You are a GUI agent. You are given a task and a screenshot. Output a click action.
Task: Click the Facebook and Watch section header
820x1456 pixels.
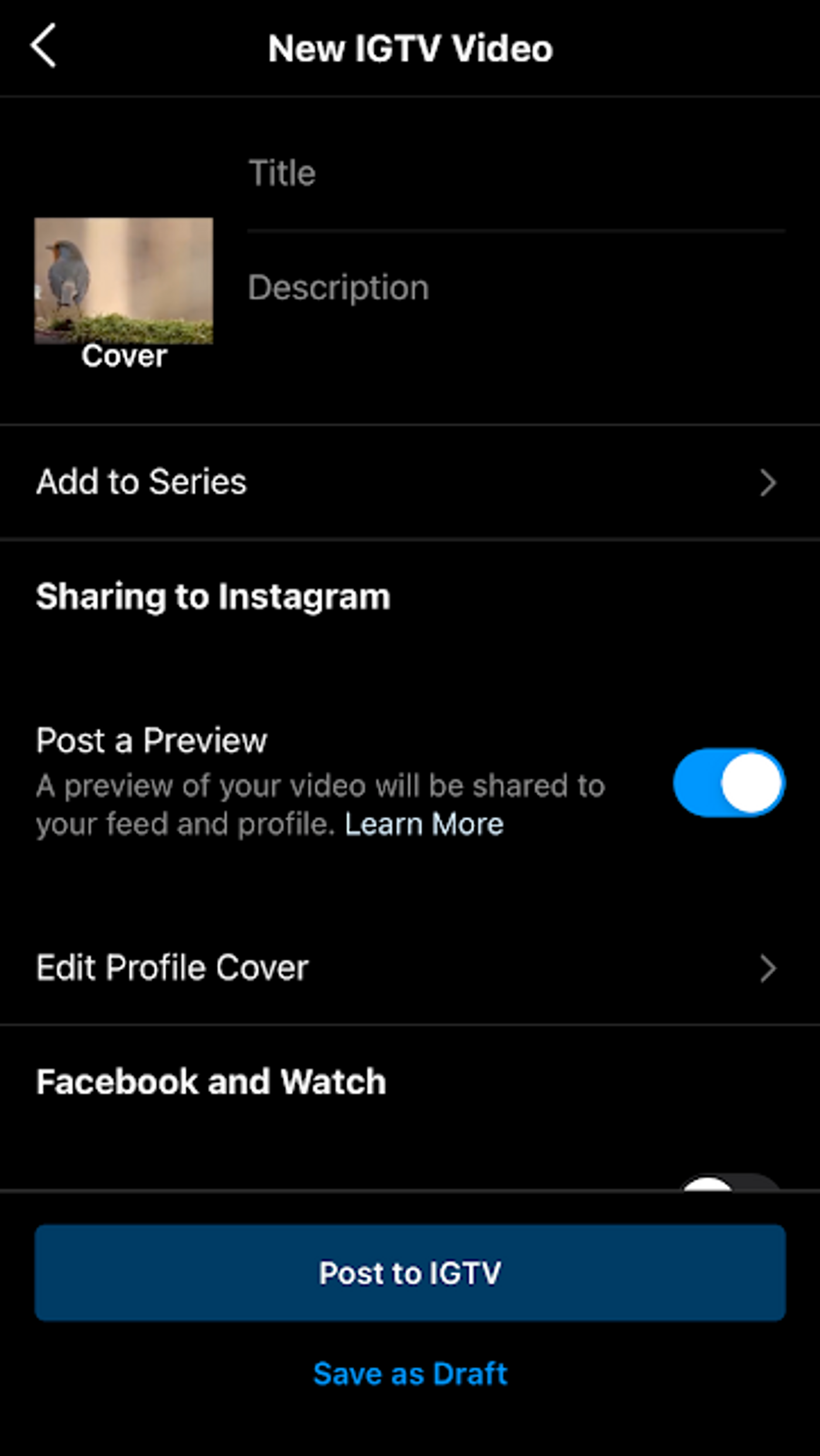[211, 1080]
